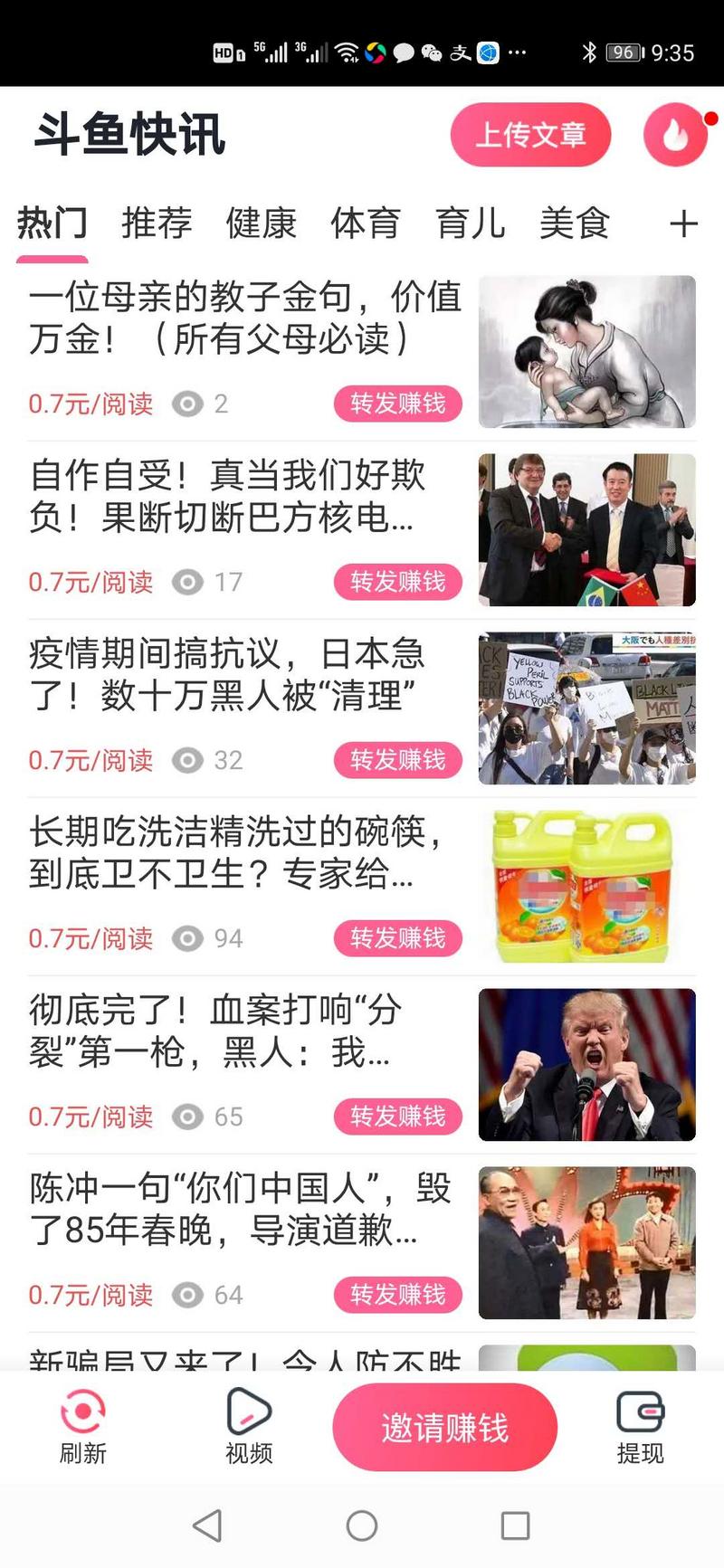Image resolution: width=724 pixels, height=1568 pixels.
Task: Tap 转发赚钱 on the 一位母亲 article
Action: click(398, 404)
